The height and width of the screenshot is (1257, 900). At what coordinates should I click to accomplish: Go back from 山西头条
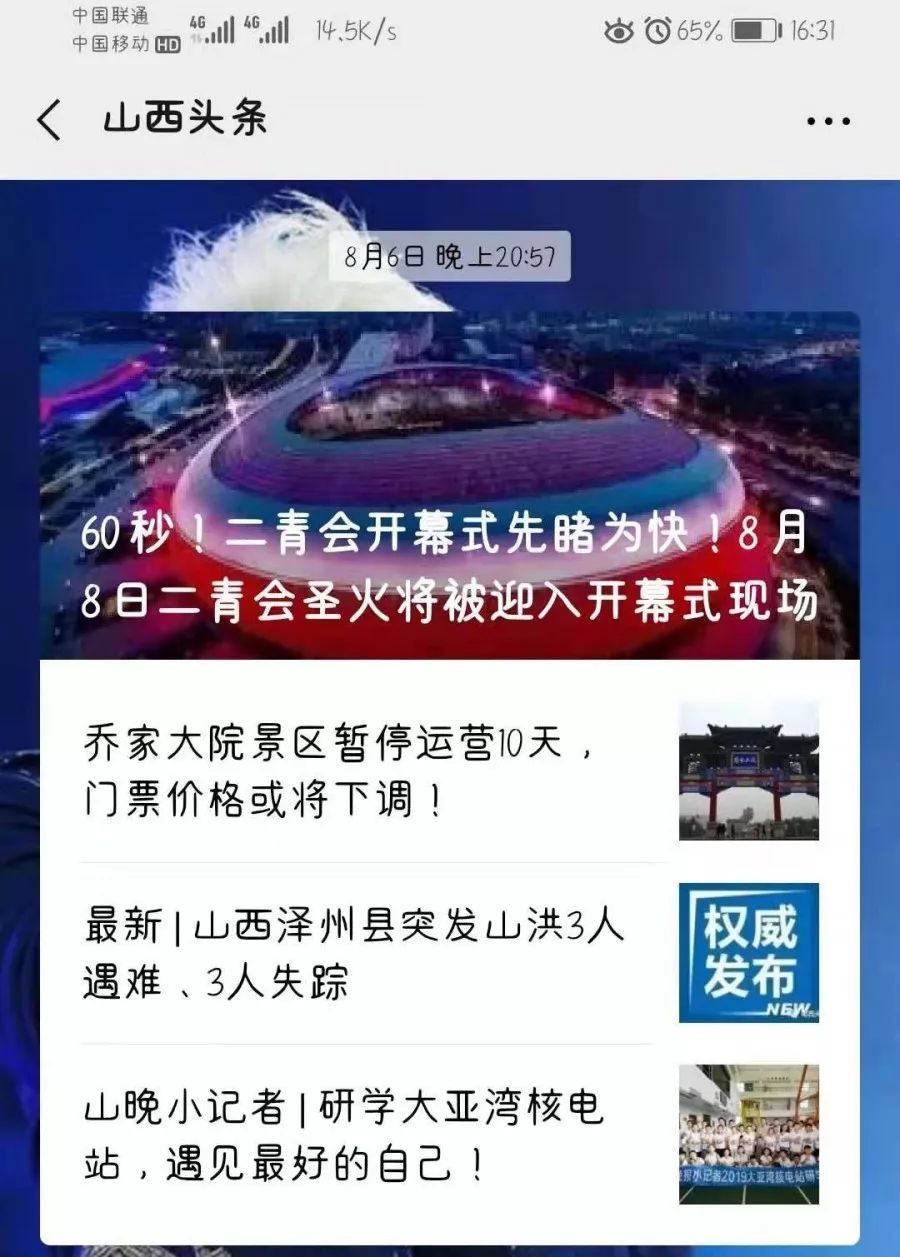(48, 121)
